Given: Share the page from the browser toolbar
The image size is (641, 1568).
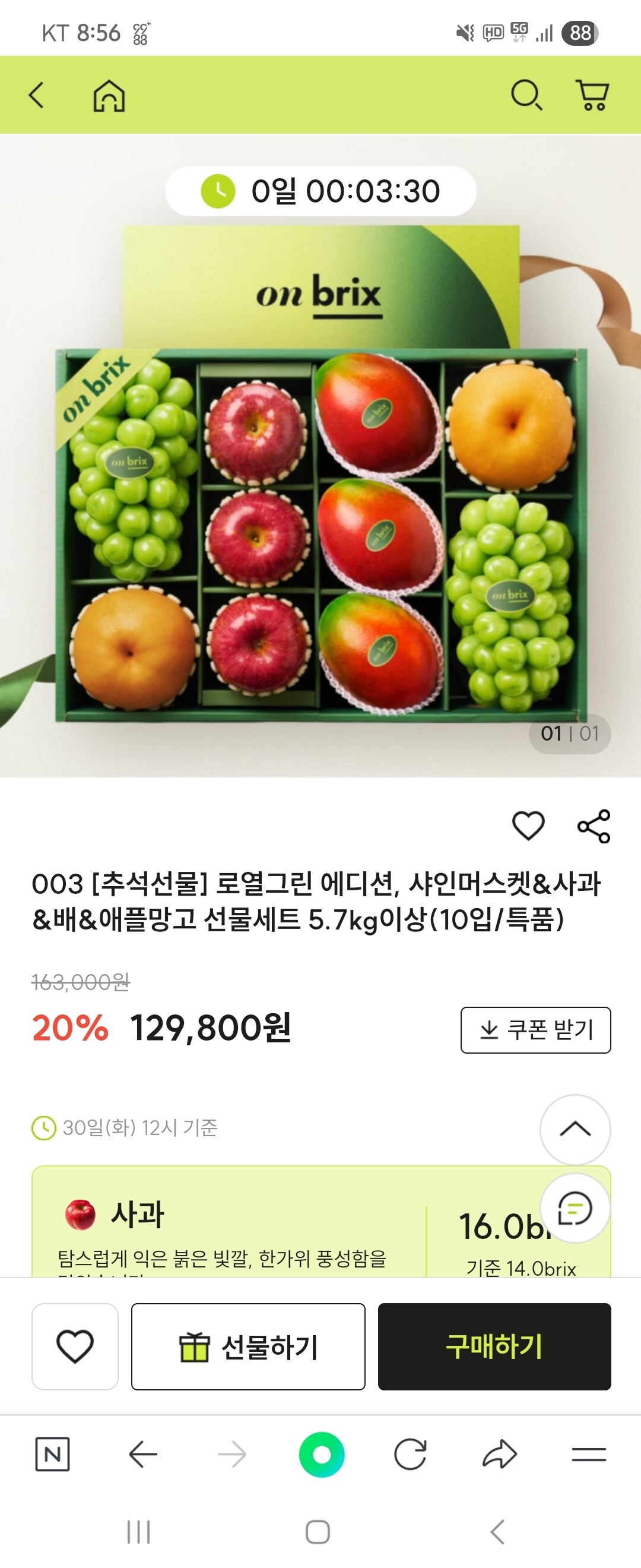Looking at the screenshot, I should 499,1455.
